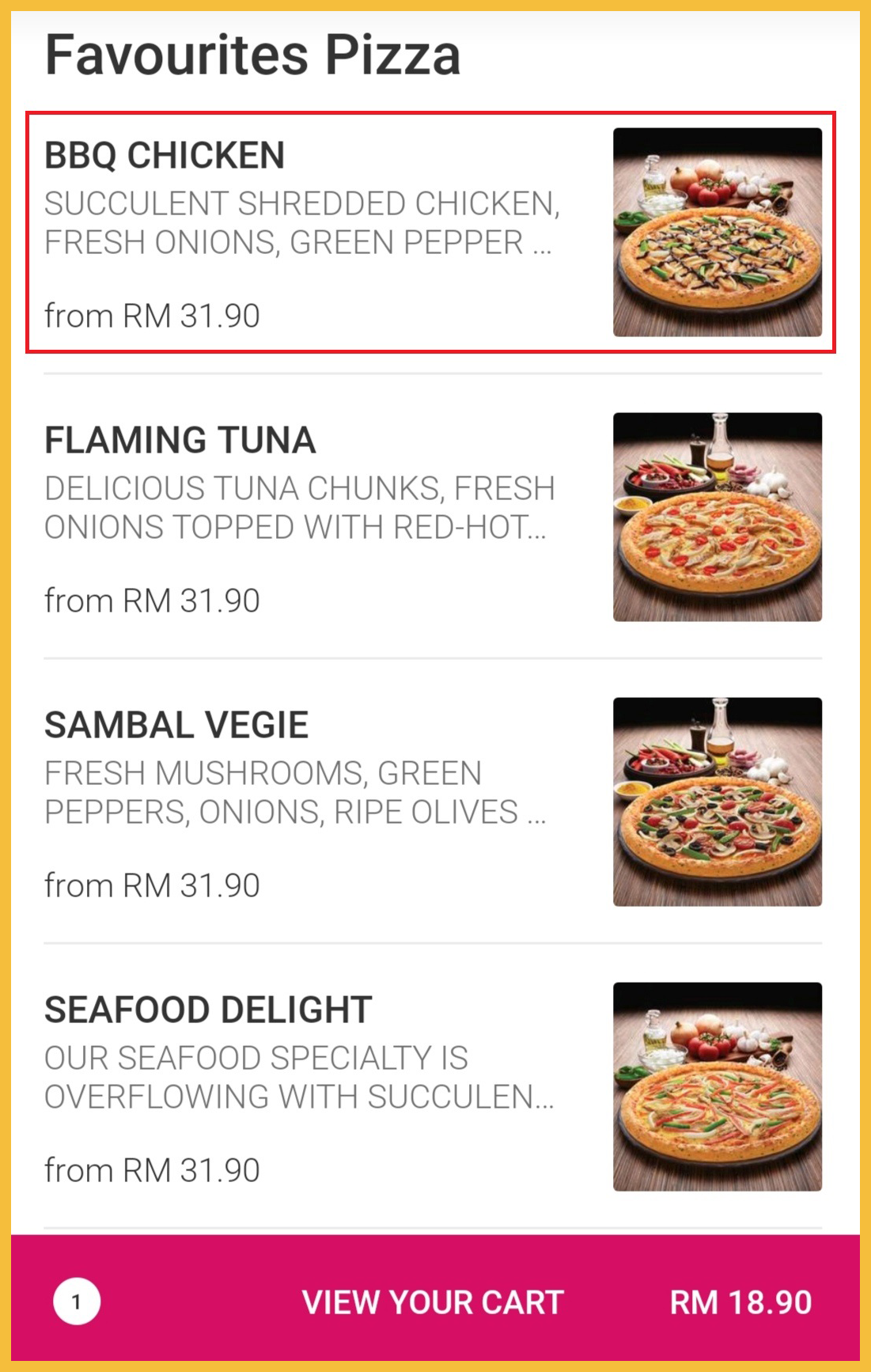Image resolution: width=871 pixels, height=1372 pixels.
Task: Select the Flaming Tuna pizza
Action: point(431,517)
